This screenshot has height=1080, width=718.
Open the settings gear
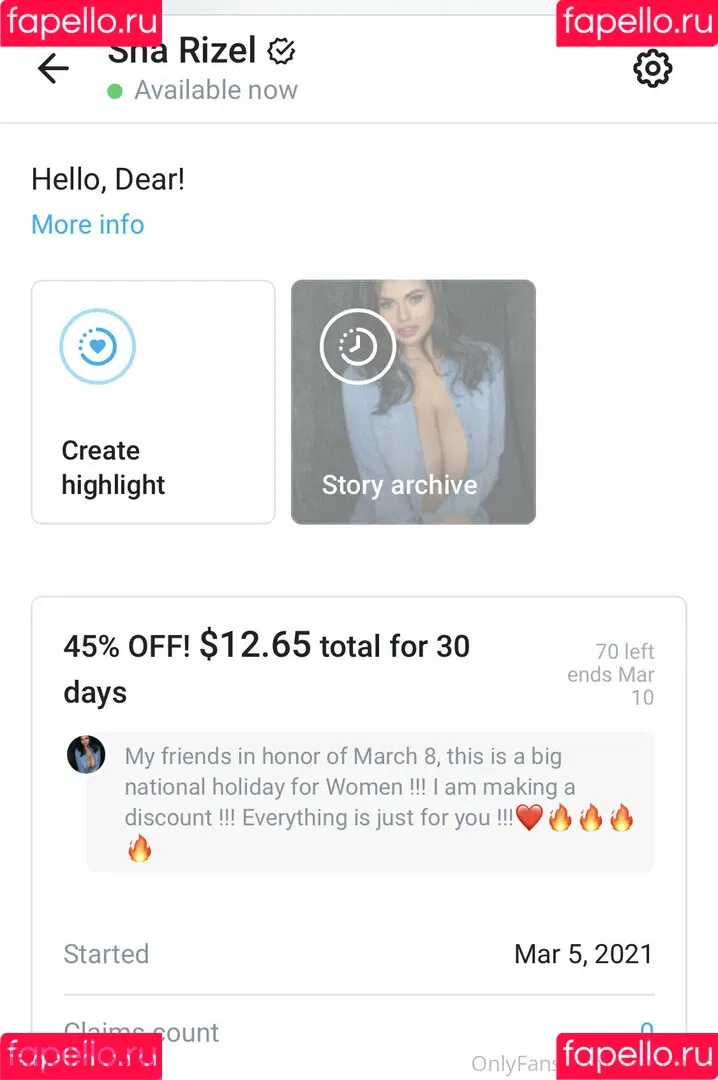click(652, 68)
